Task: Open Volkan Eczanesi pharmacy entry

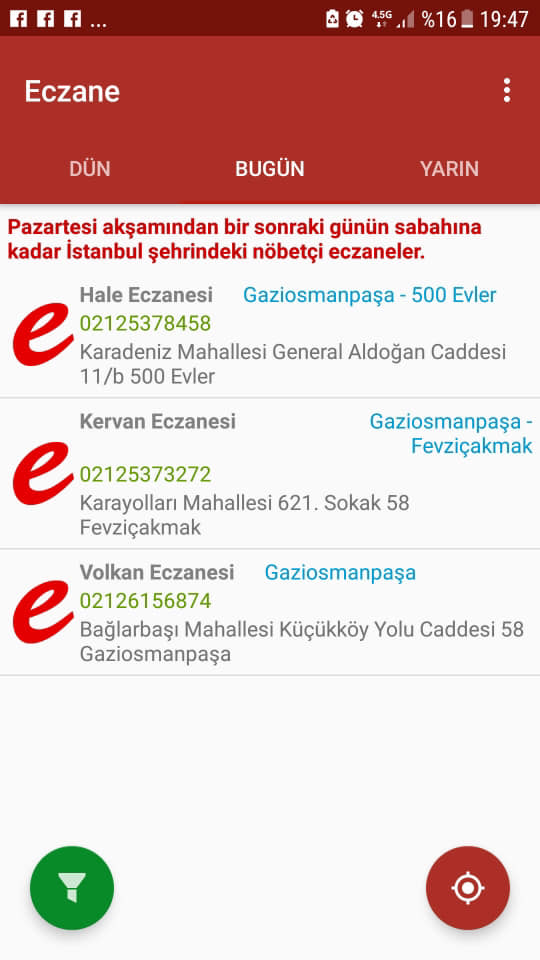Action: (x=270, y=613)
